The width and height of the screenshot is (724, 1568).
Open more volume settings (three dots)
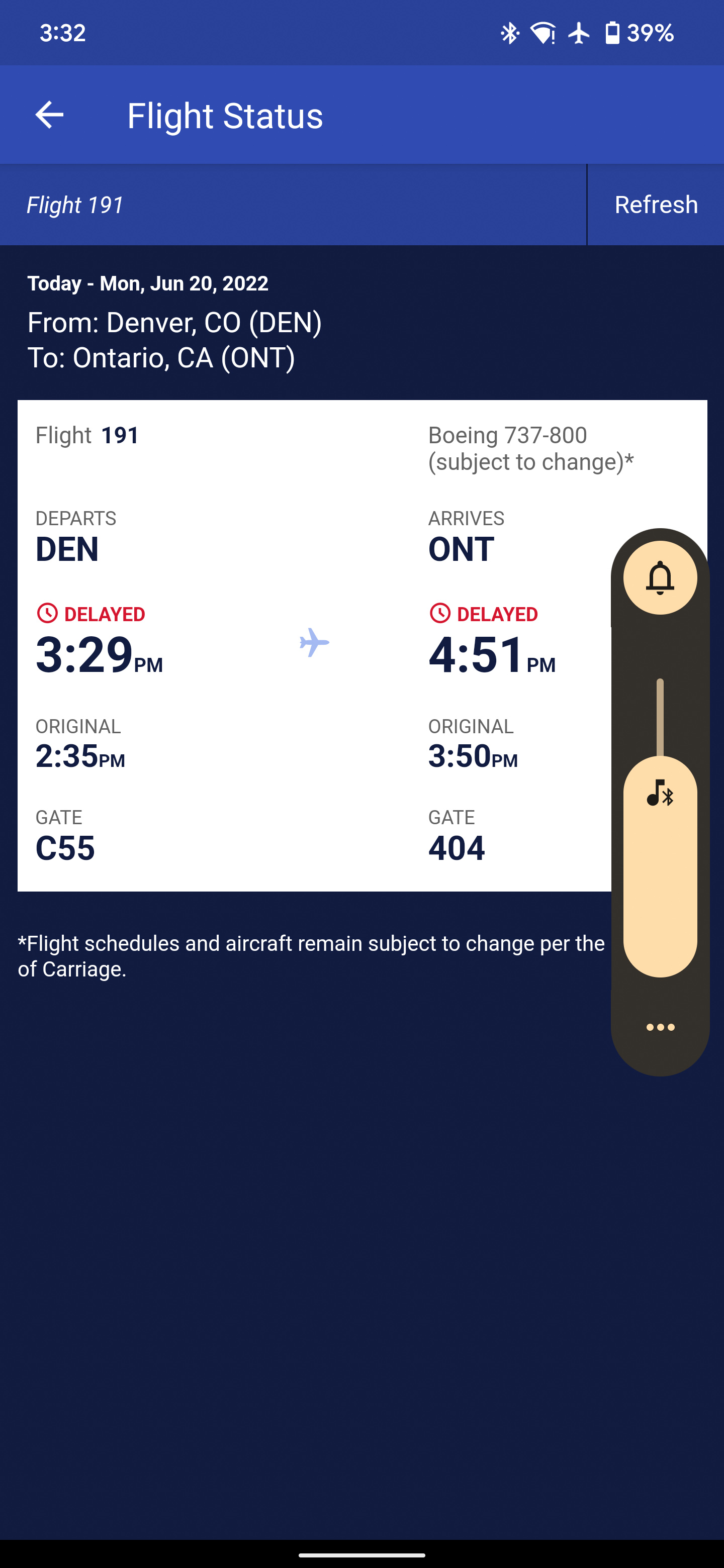pos(660,1027)
